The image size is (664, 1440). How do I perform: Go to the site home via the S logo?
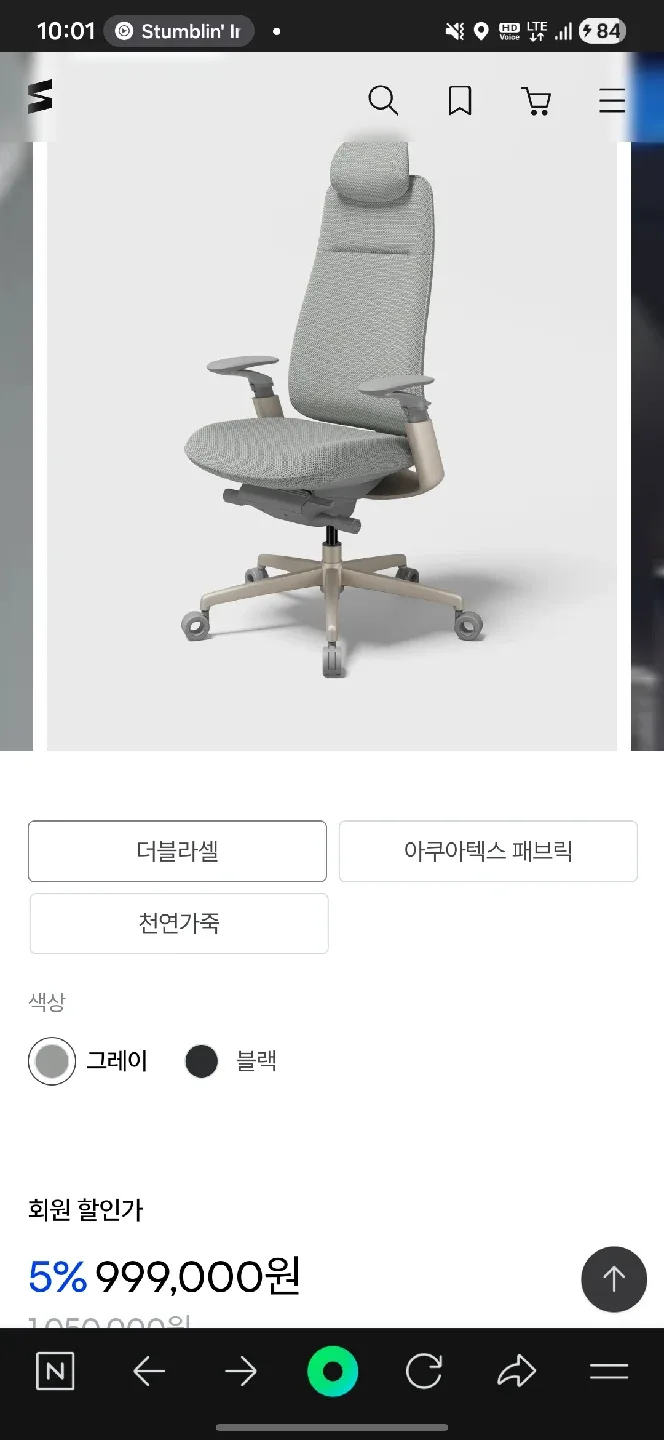pos(40,97)
